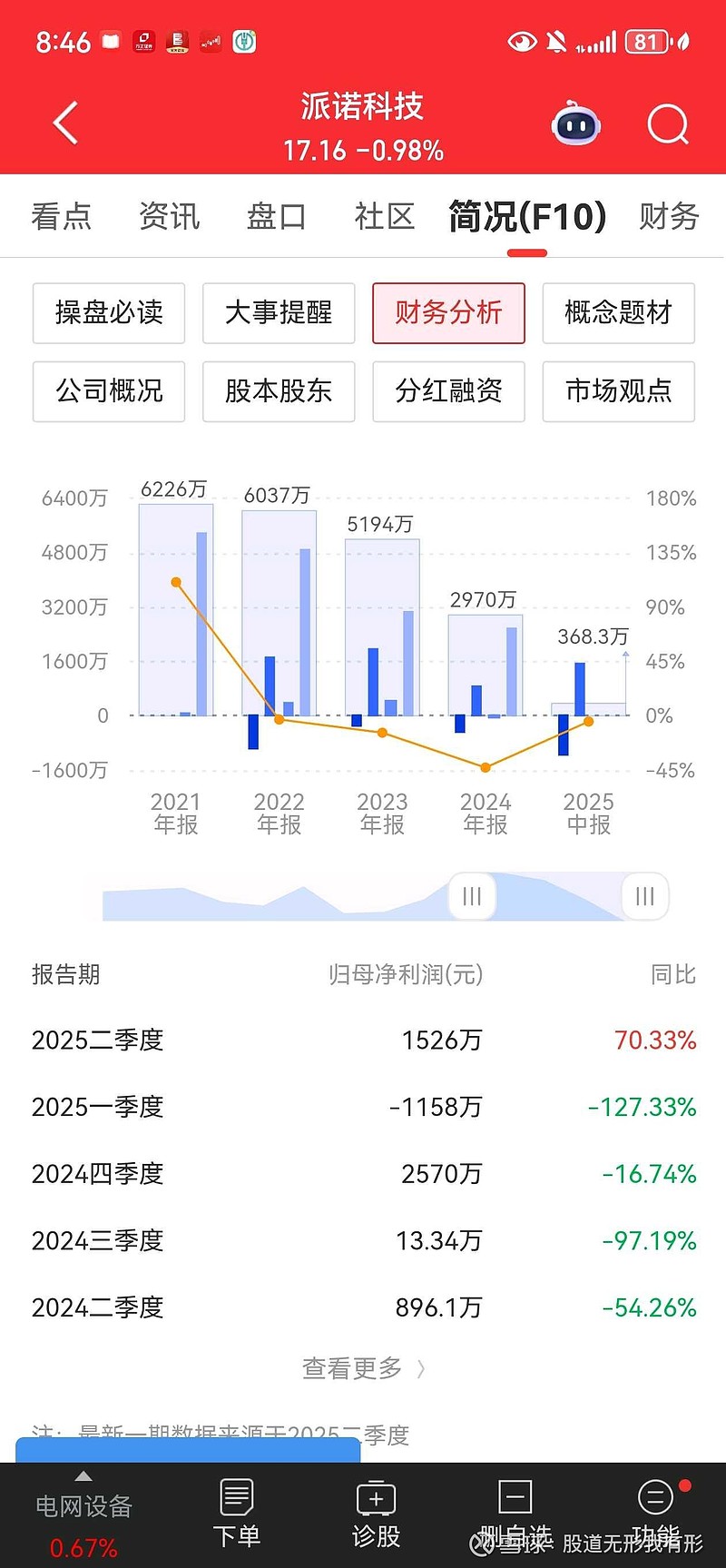Open the robot AI assistant icon
This screenshot has height=1568, width=726.
[576, 123]
